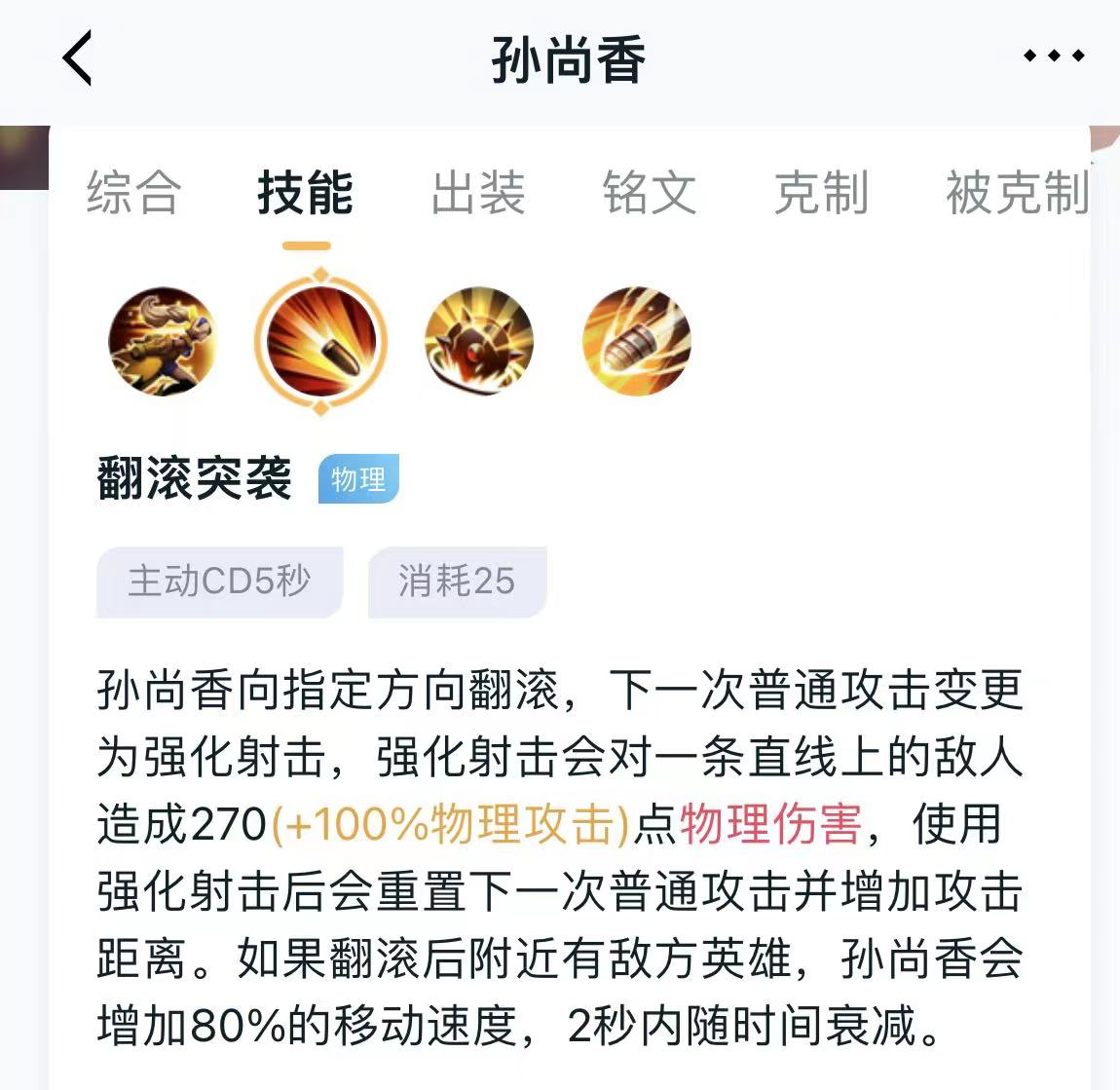View the spiked bomb skill icon
1120x1090 pixels.
[x=479, y=341]
